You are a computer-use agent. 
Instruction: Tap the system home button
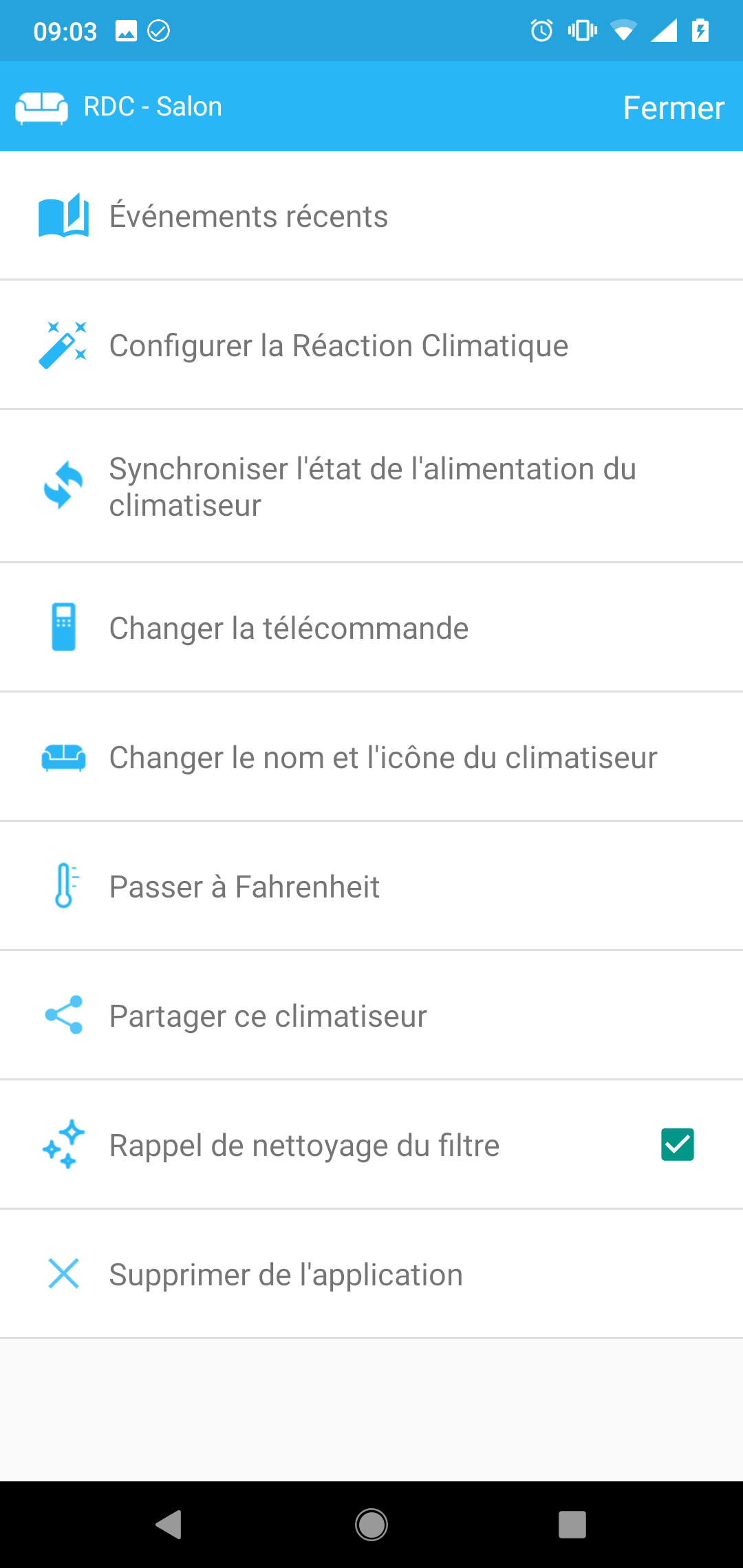coord(371,1525)
